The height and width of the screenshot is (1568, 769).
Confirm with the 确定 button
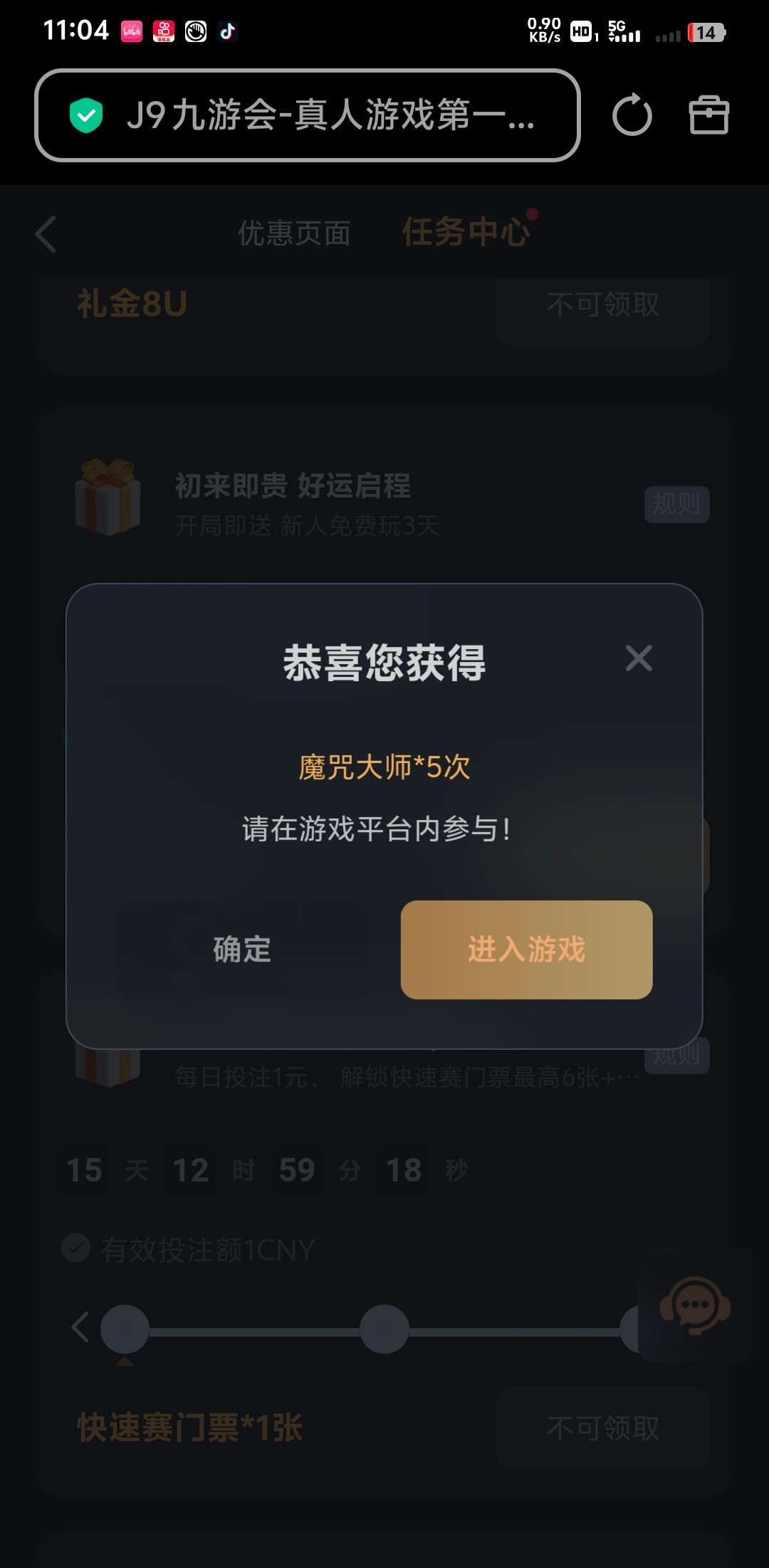pyautogui.click(x=242, y=949)
